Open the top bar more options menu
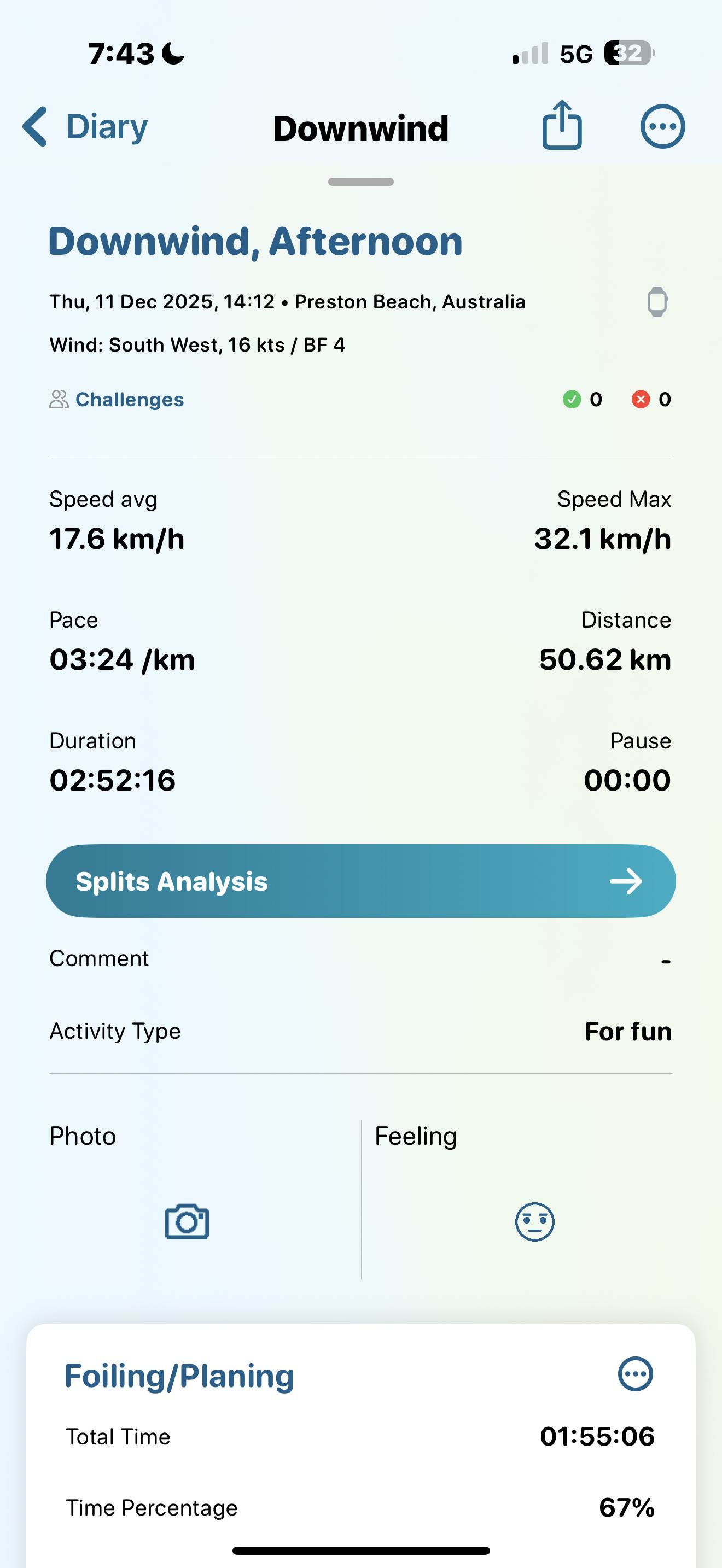The width and height of the screenshot is (722, 1568). (x=662, y=127)
